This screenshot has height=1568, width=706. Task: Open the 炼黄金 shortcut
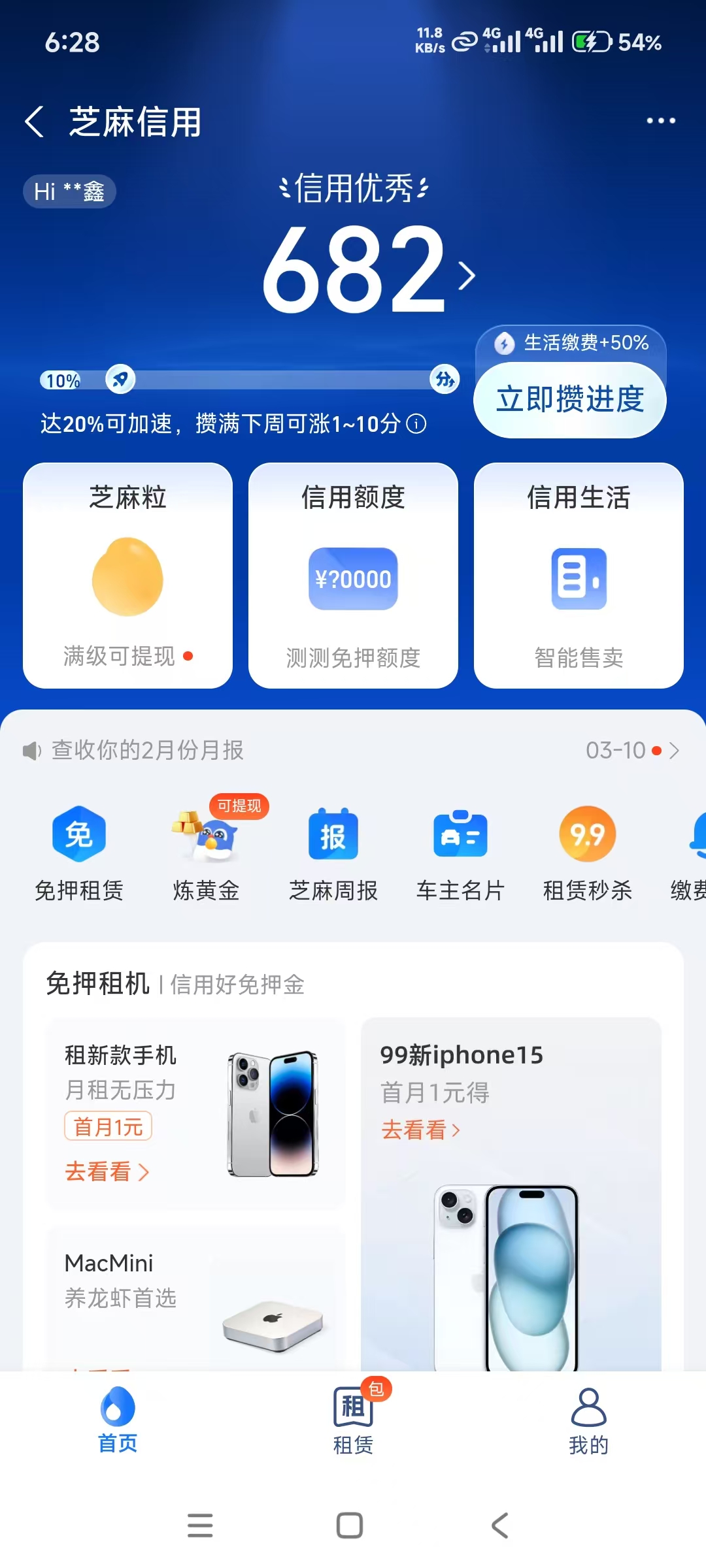[206, 853]
